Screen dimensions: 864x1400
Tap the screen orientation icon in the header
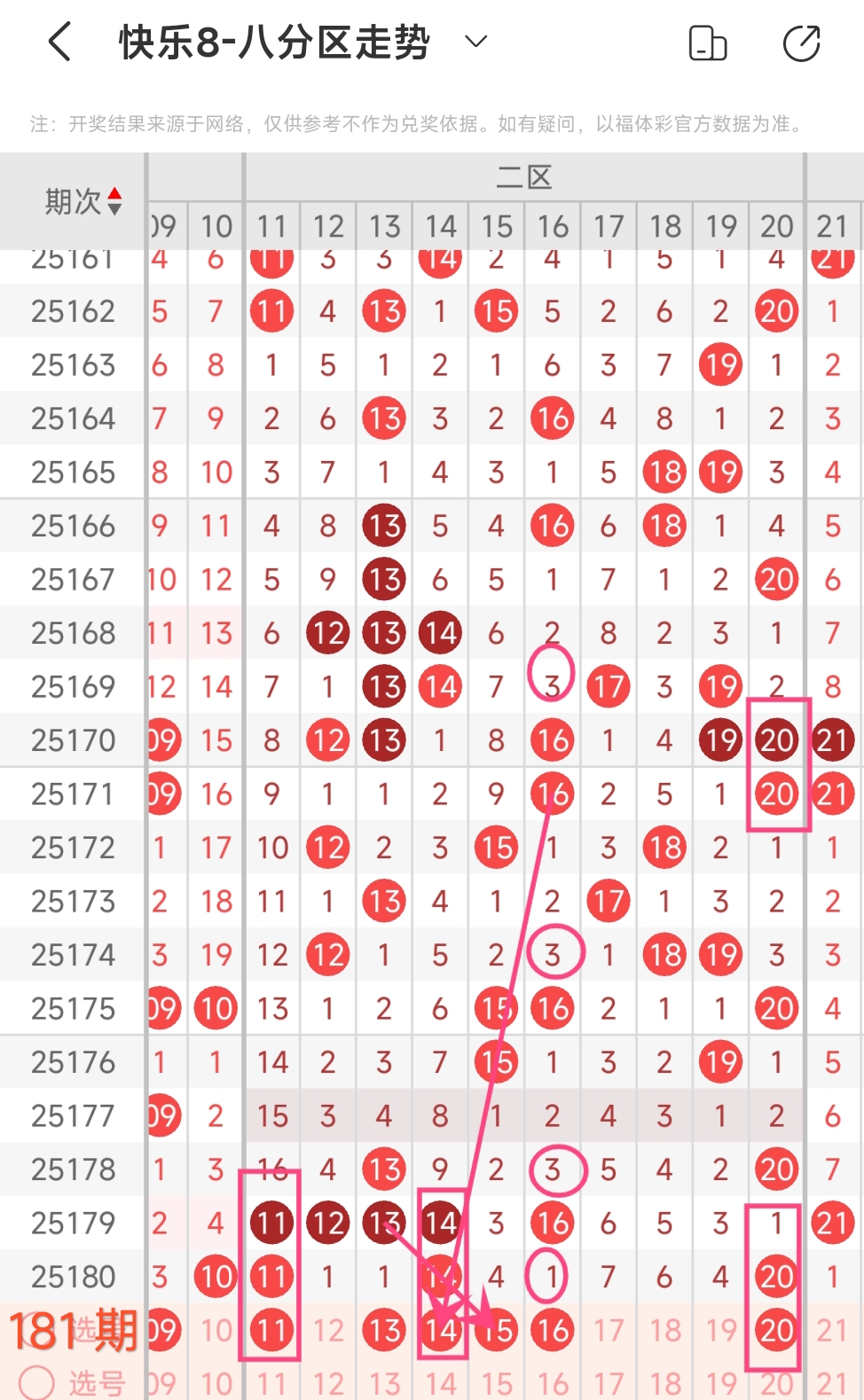[708, 43]
